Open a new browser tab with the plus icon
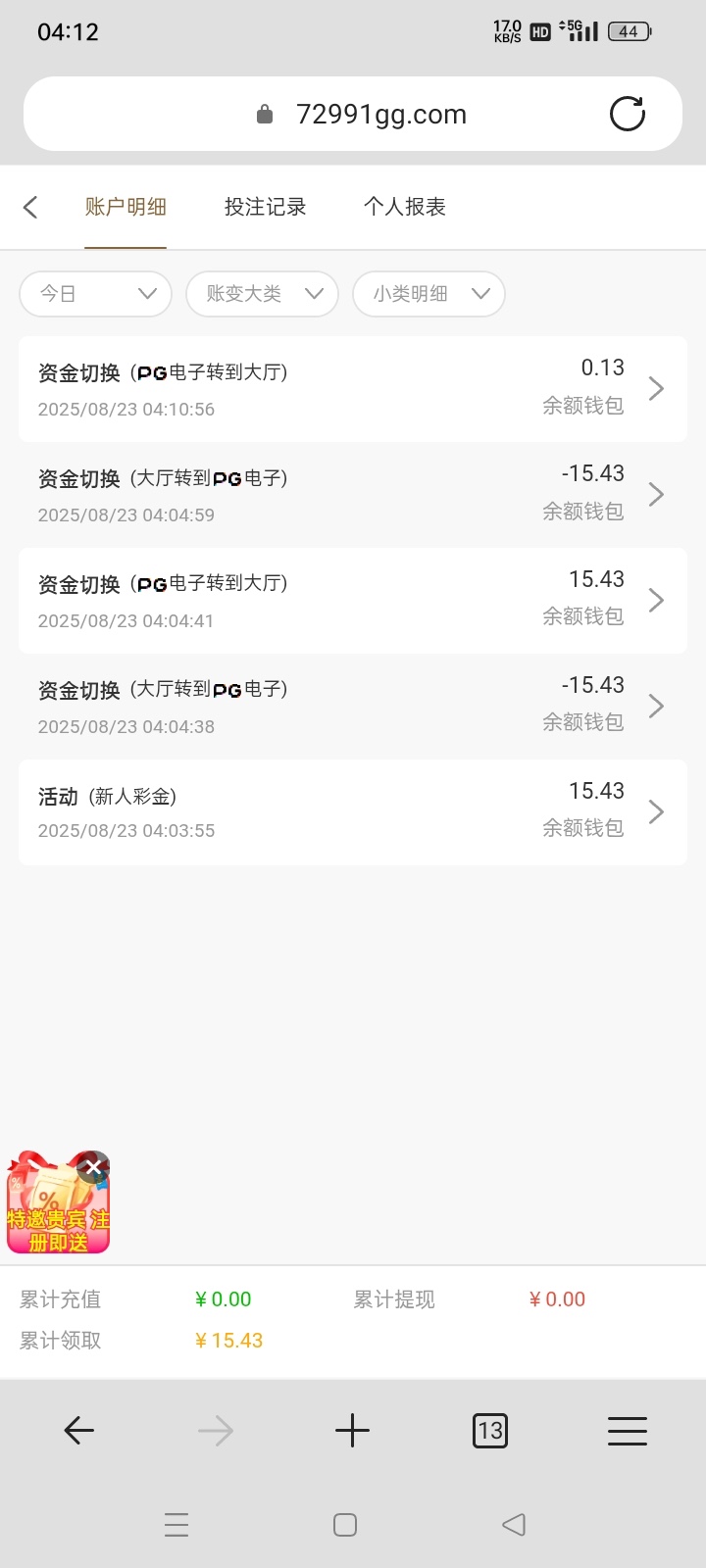 [352, 1430]
